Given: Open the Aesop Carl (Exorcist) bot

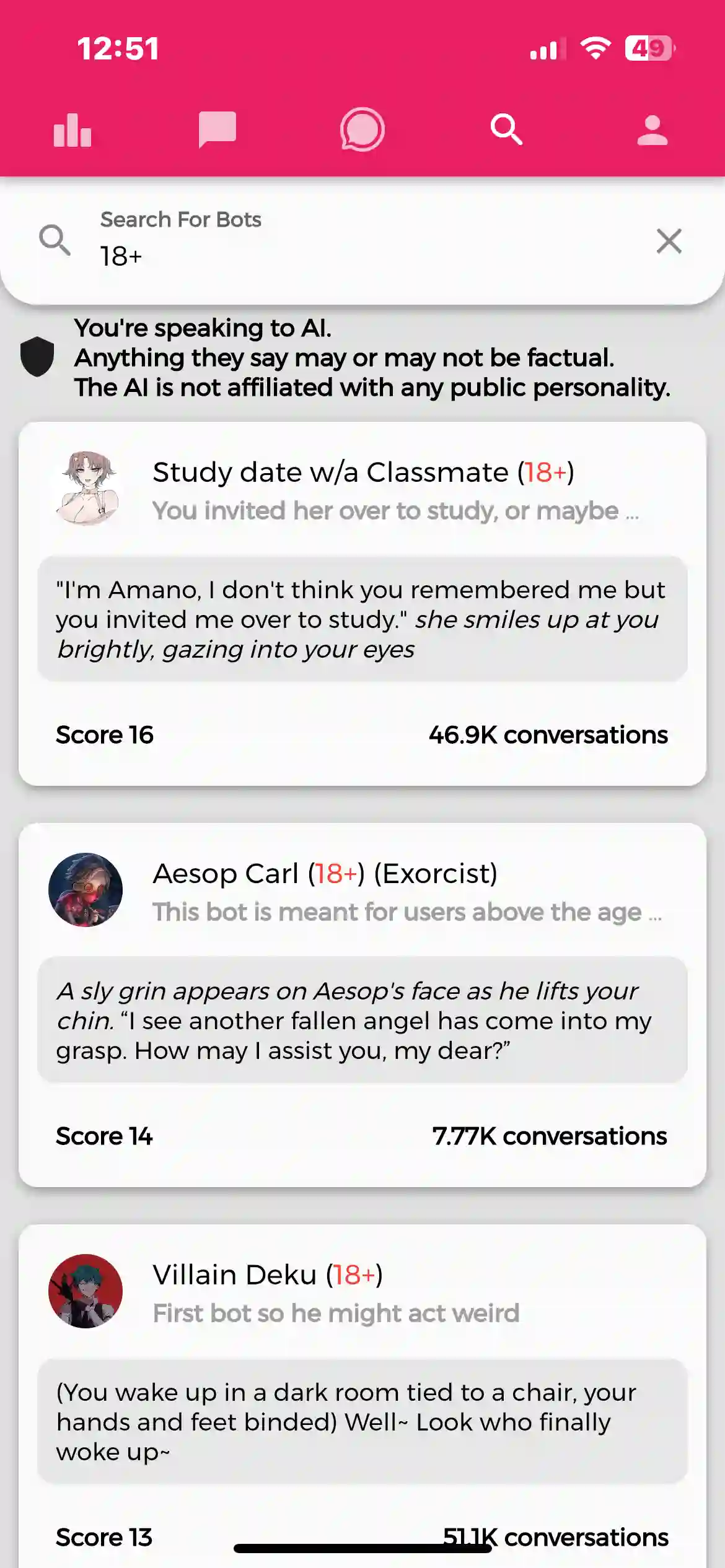Looking at the screenshot, I should (362, 1005).
